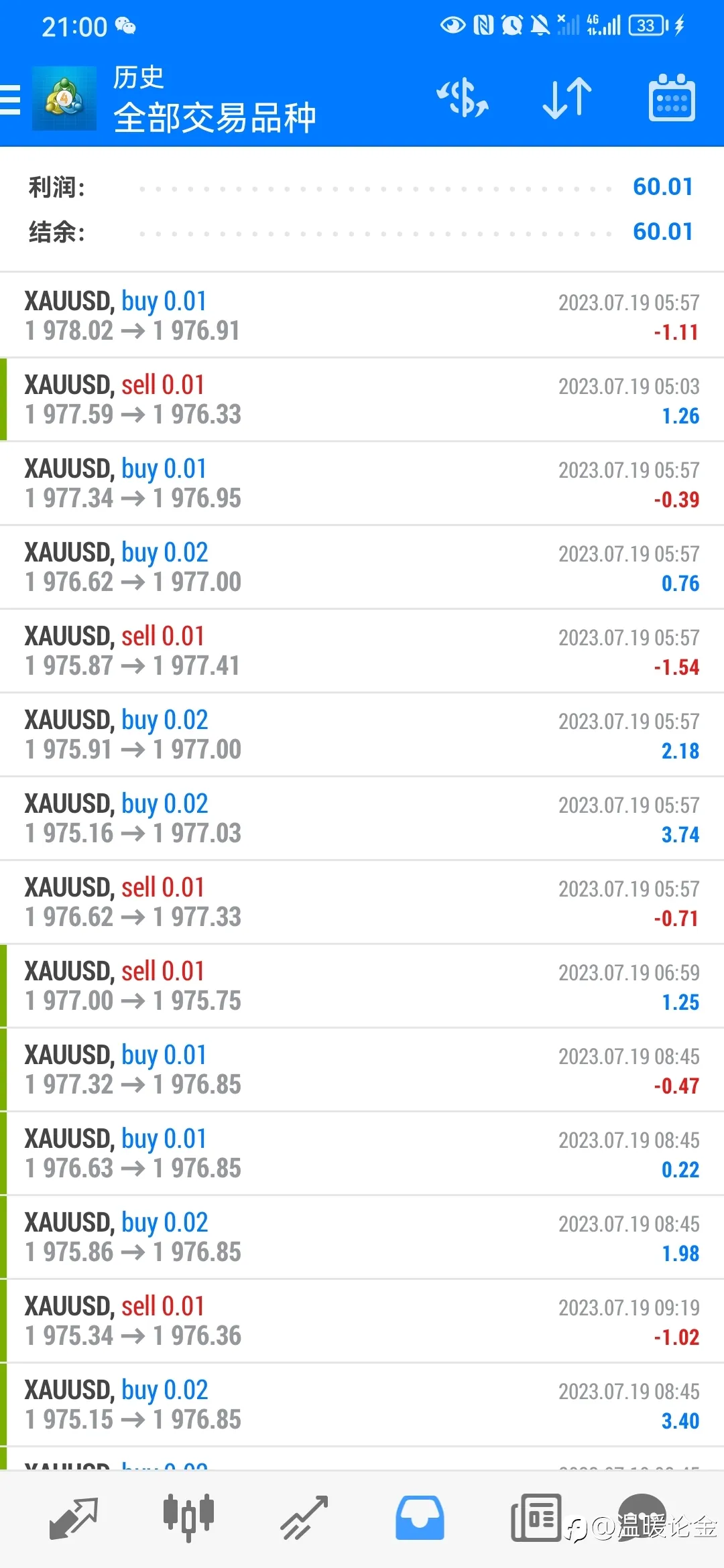
Task: Open the buy 0.02 trade with 3.74 profit
Action: coord(362,818)
